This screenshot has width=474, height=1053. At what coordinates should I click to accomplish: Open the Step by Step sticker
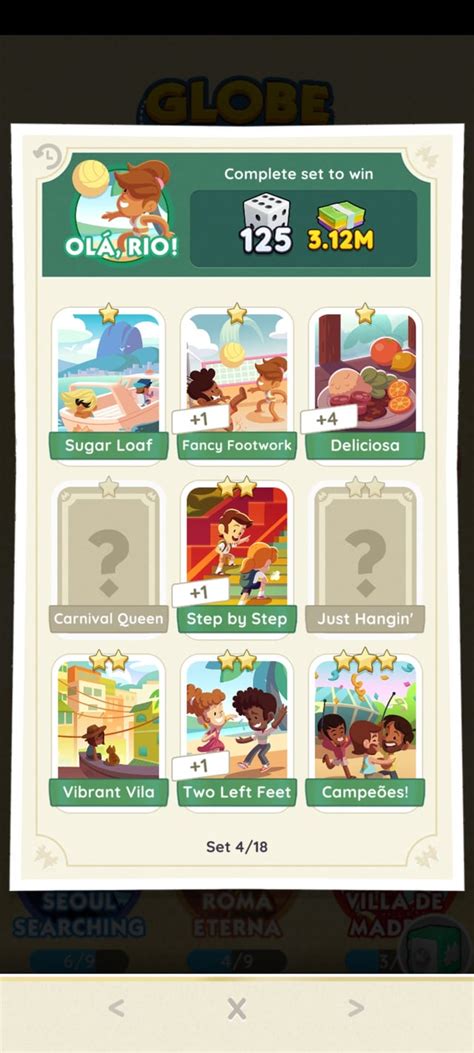(x=236, y=555)
